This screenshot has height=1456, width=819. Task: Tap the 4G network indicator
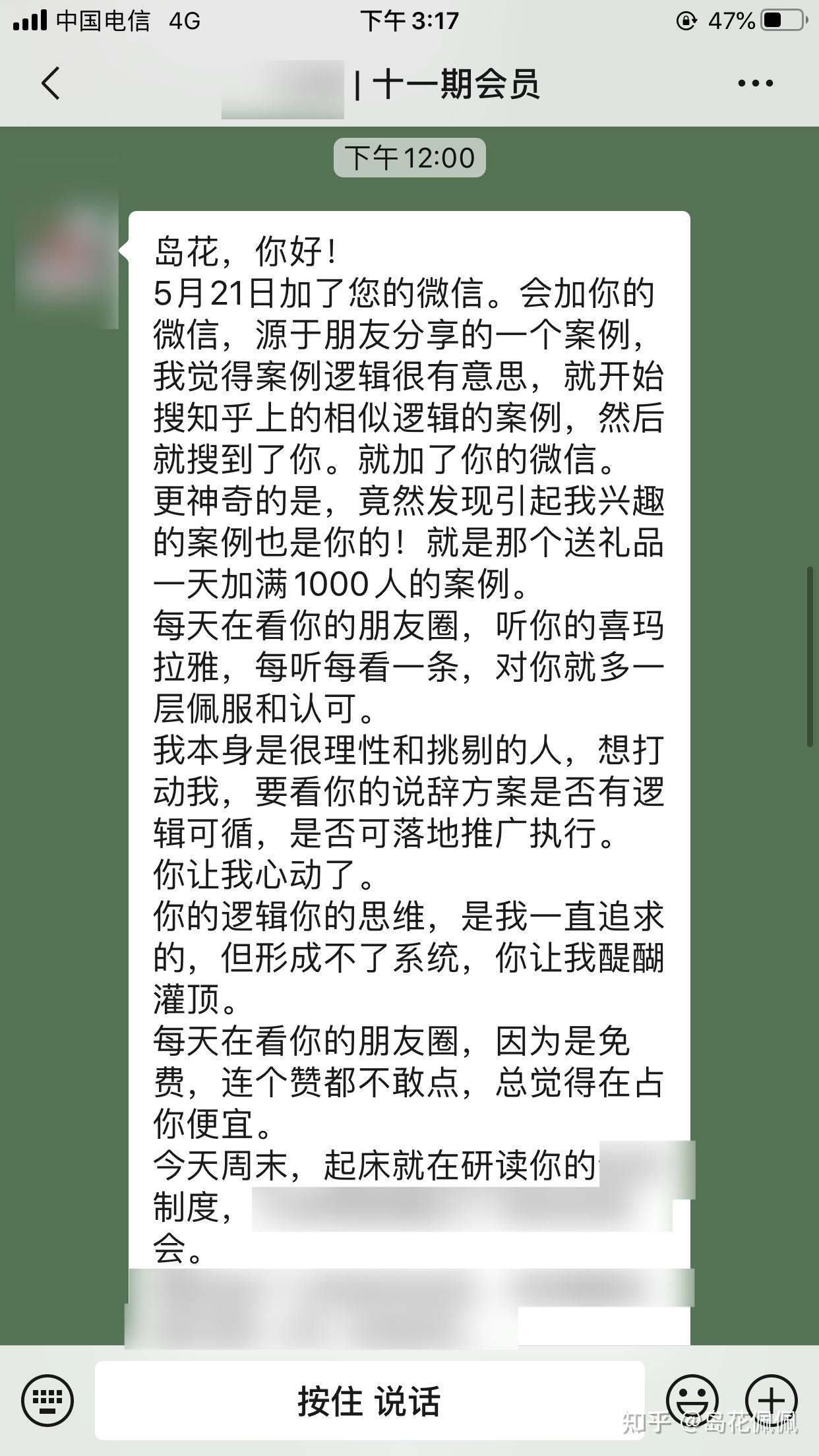coord(185,20)
